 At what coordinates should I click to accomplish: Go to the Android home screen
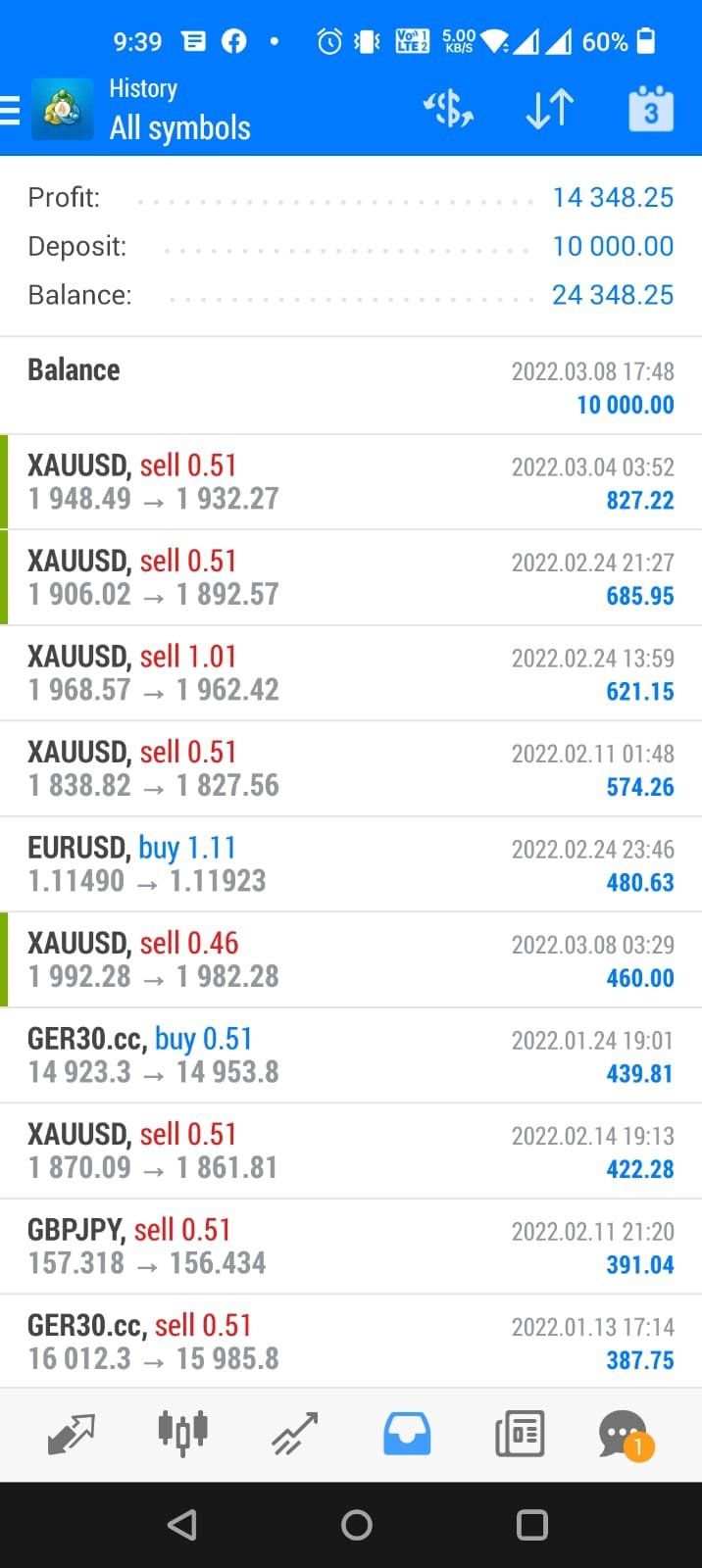coord(356,1525)
